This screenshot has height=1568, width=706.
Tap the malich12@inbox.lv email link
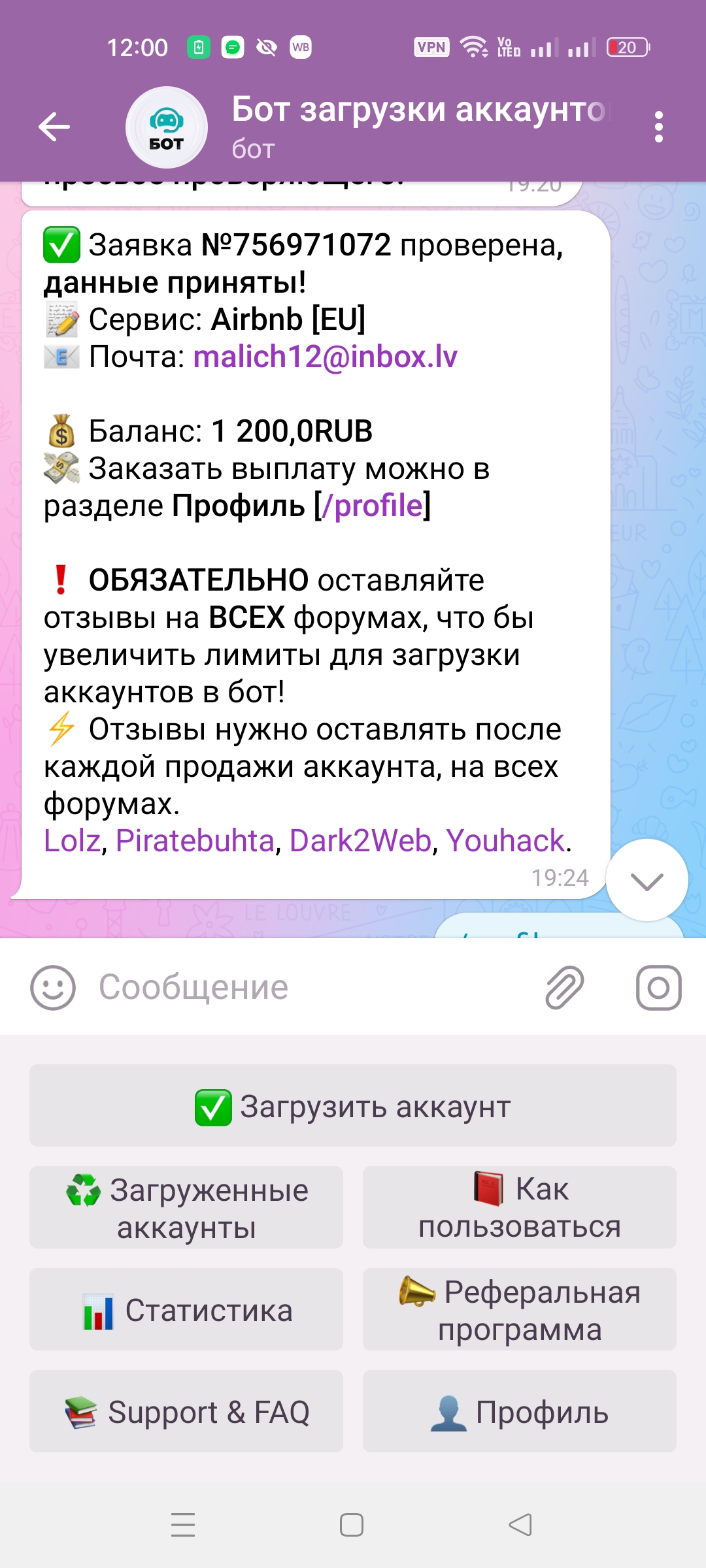(325, 357)
